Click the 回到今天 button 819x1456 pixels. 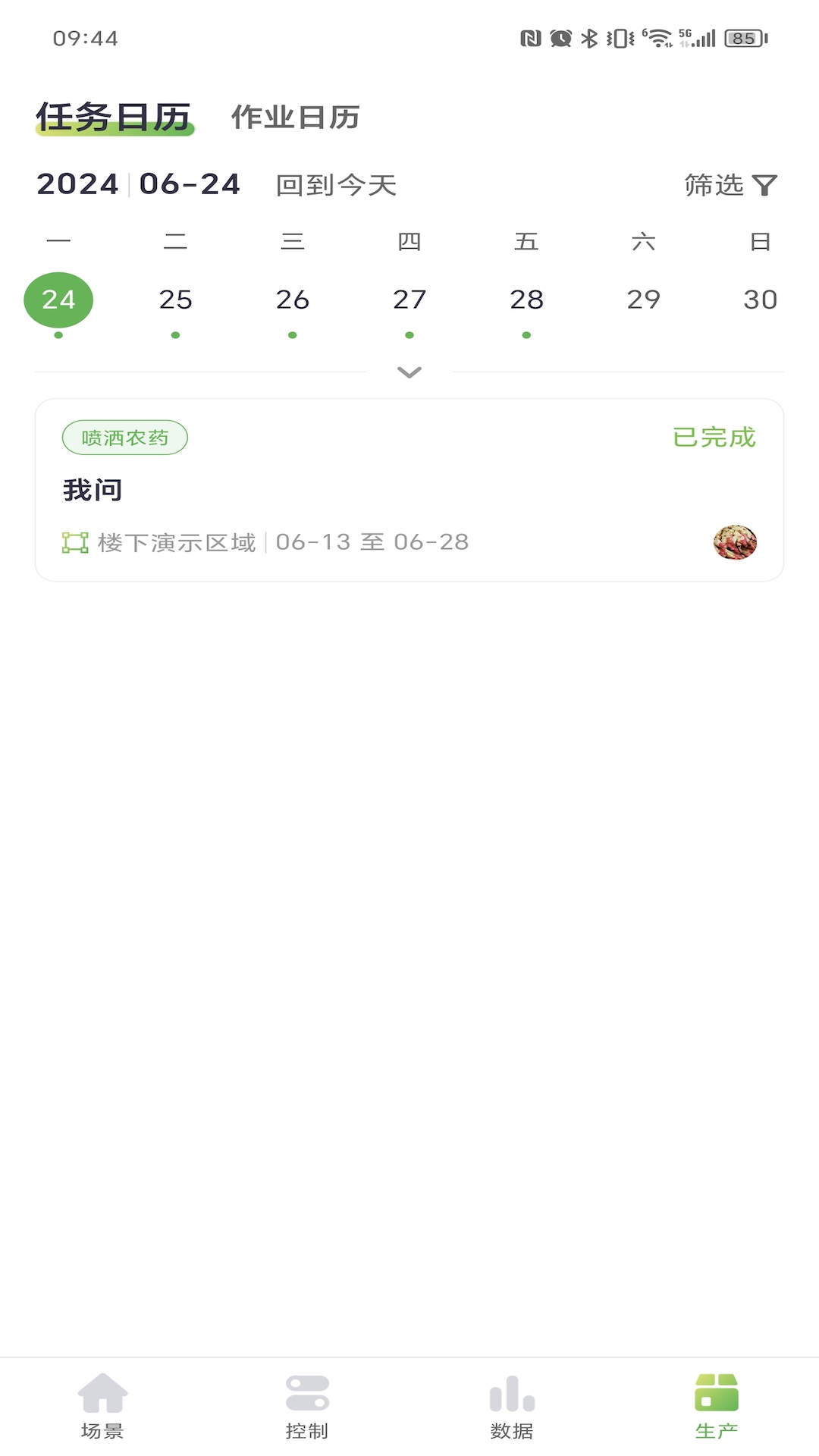pos(337,184)
